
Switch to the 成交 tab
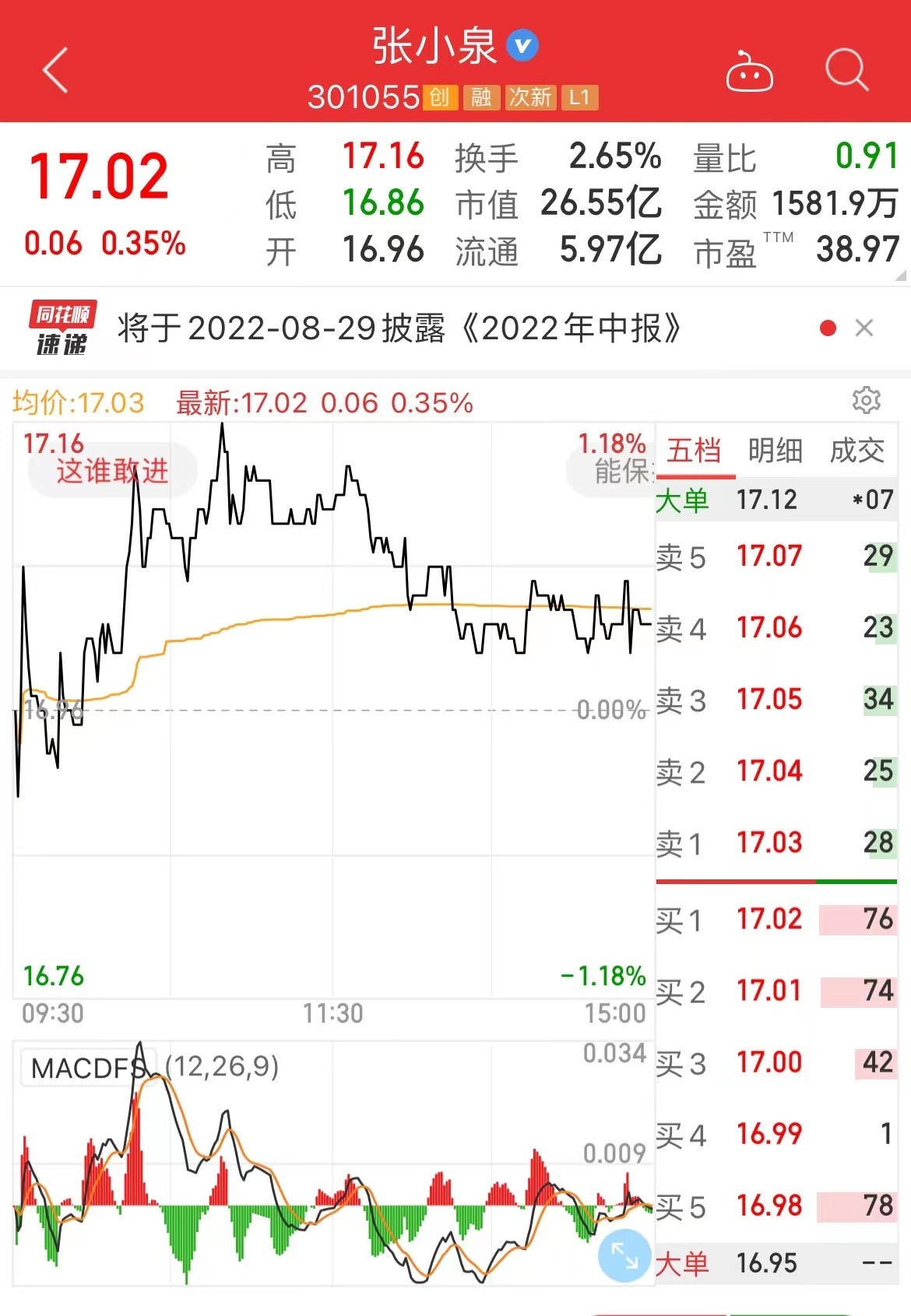point(857,451)
